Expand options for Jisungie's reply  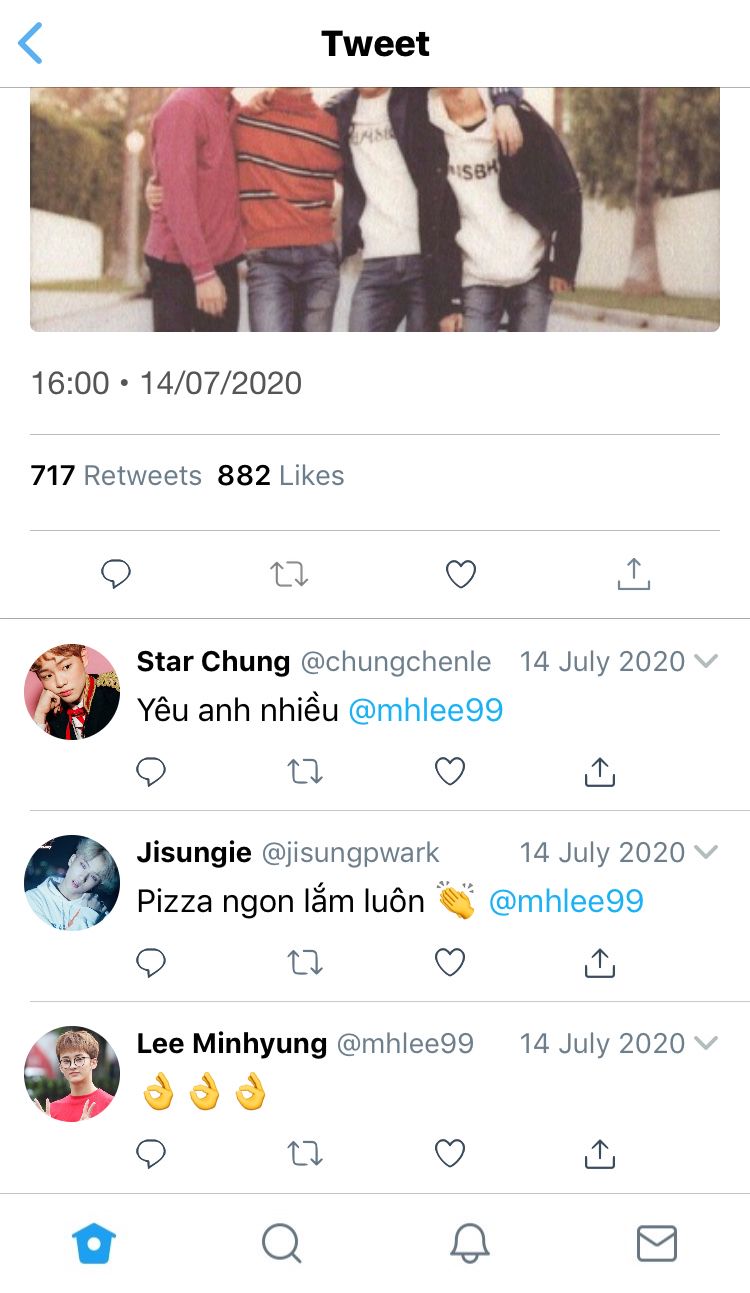pyautogui.click(x=706, y=852)
